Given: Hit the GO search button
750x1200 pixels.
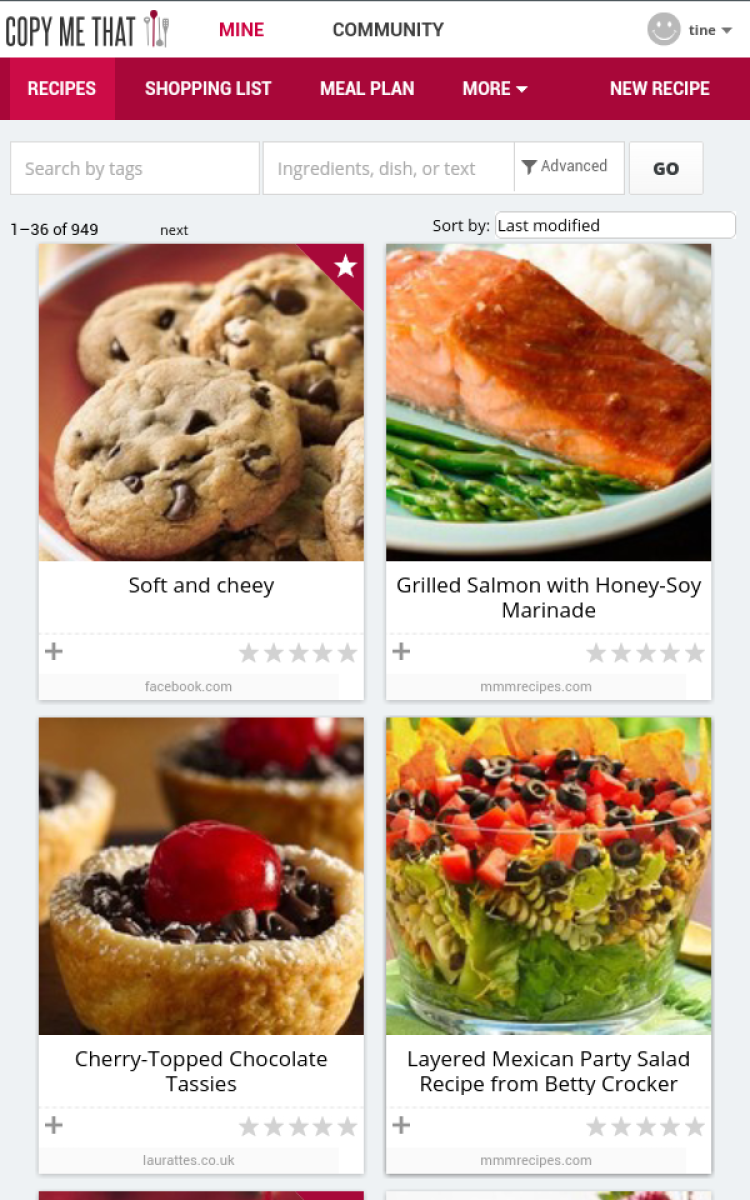Looking at the screenshot, I should pos(666,168).
